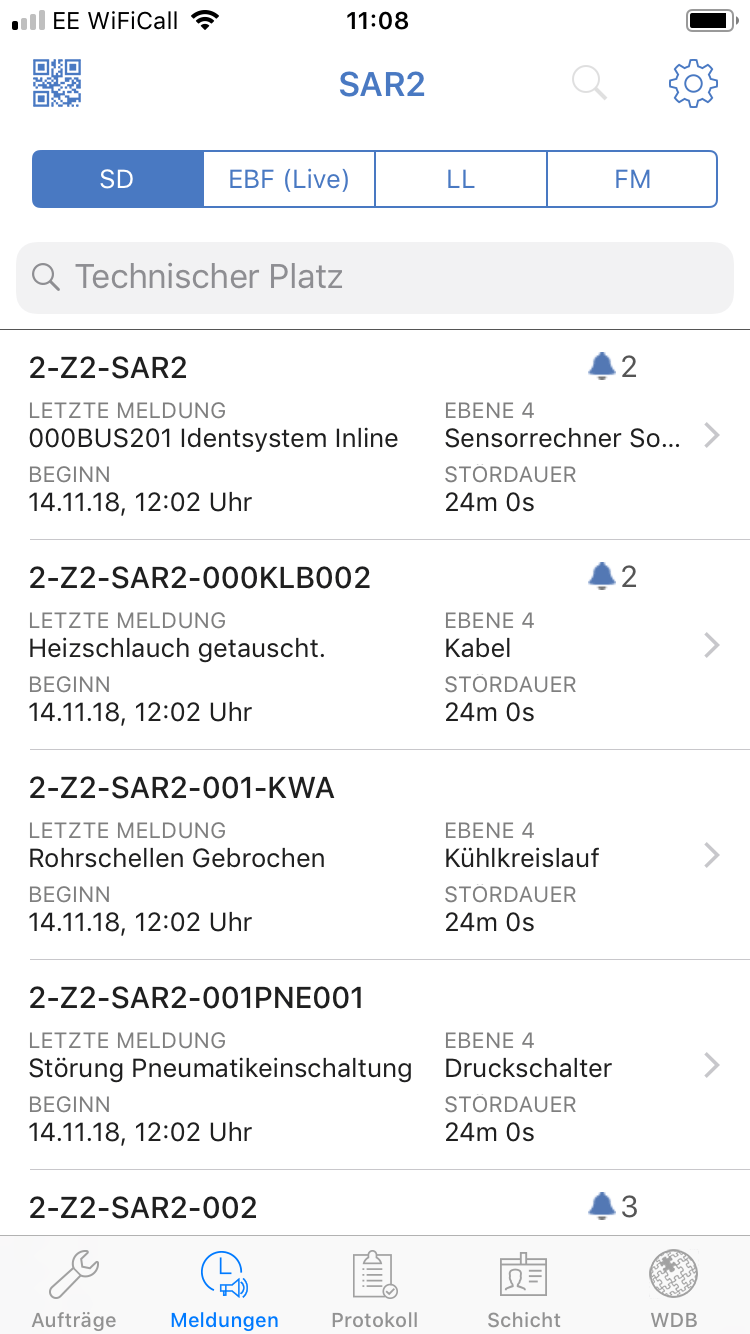Switch to the EBF (Live) segment

(x=289, y=180)
